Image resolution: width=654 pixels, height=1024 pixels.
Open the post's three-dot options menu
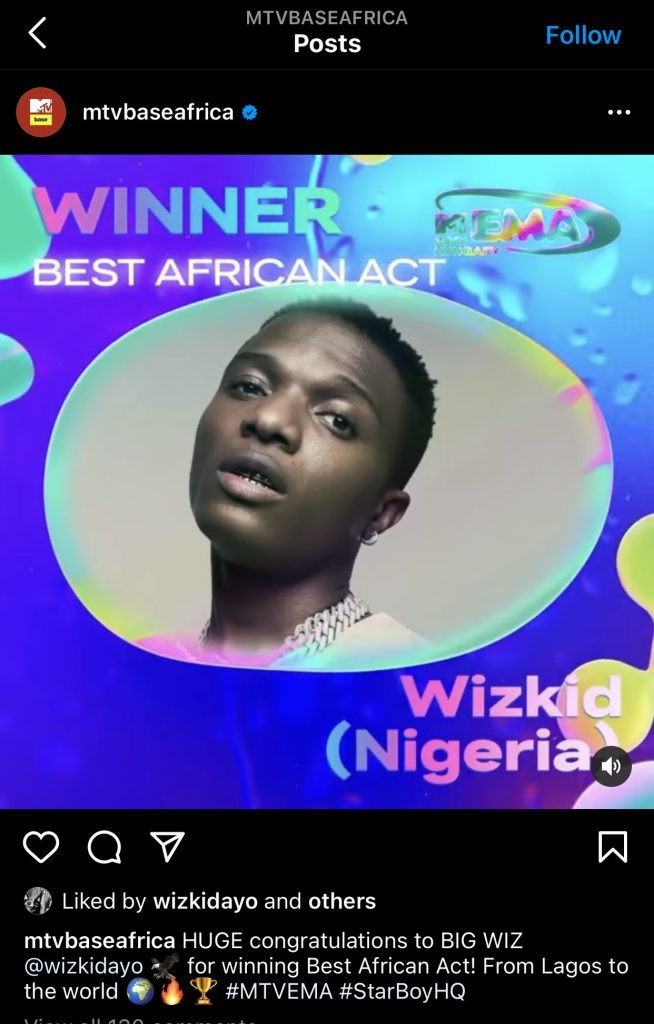point(619,113)
